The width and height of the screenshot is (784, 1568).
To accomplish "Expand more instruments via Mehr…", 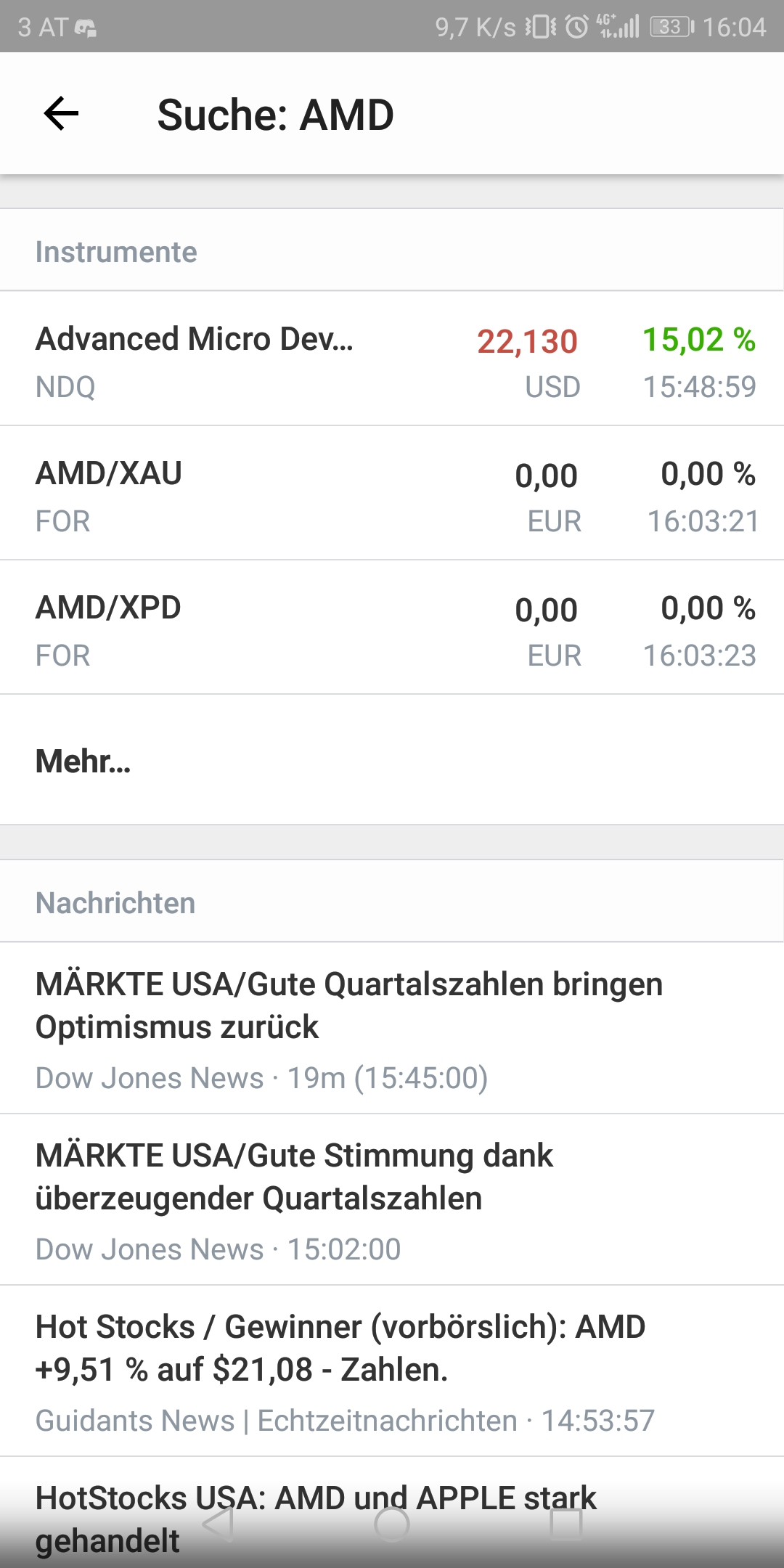I will (x=82, y=762).
